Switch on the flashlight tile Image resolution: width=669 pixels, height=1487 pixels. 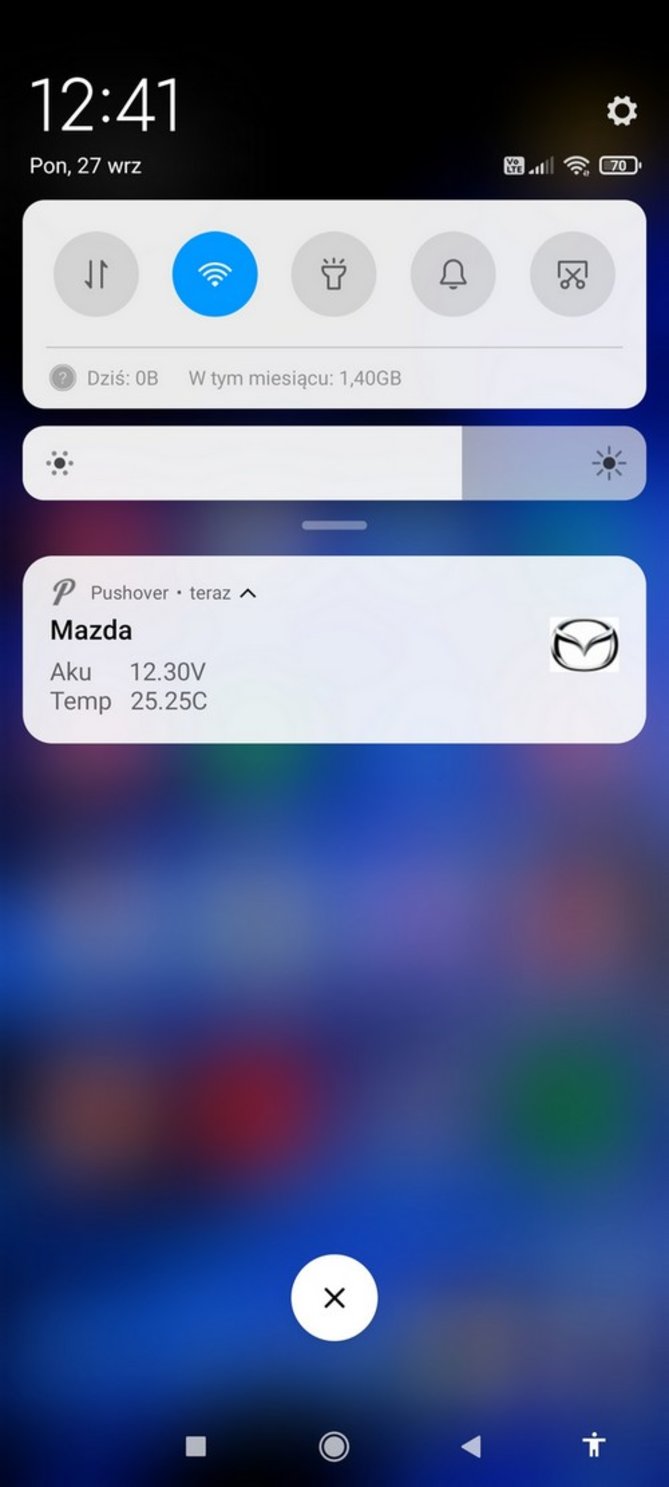click(x=334, y=274)
